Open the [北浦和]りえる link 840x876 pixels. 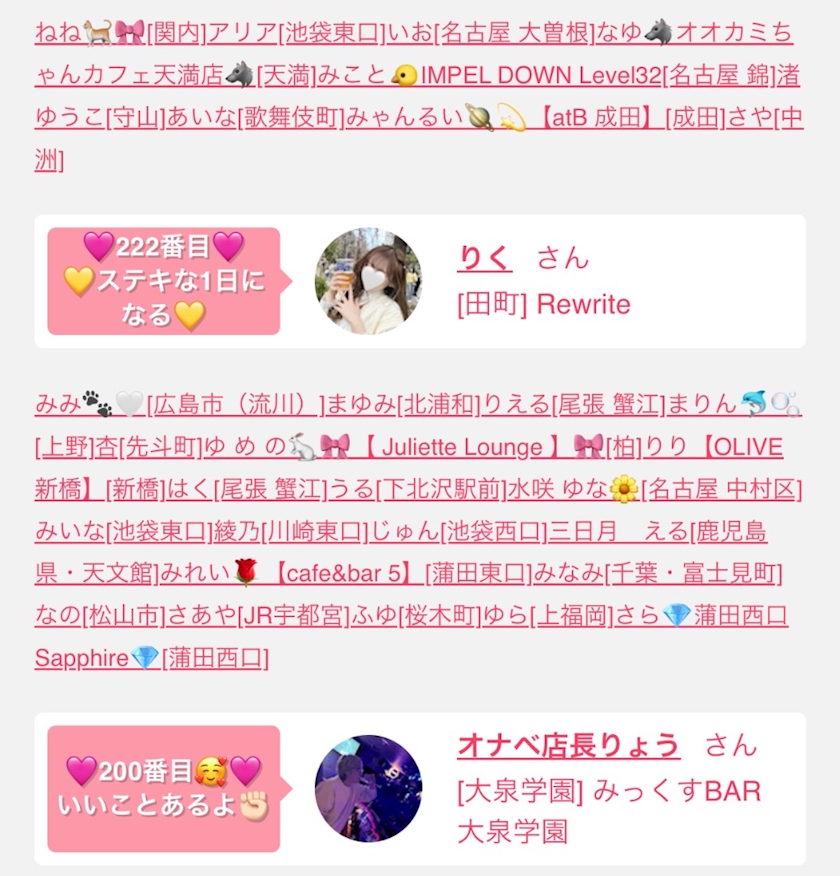click(473, 404)
